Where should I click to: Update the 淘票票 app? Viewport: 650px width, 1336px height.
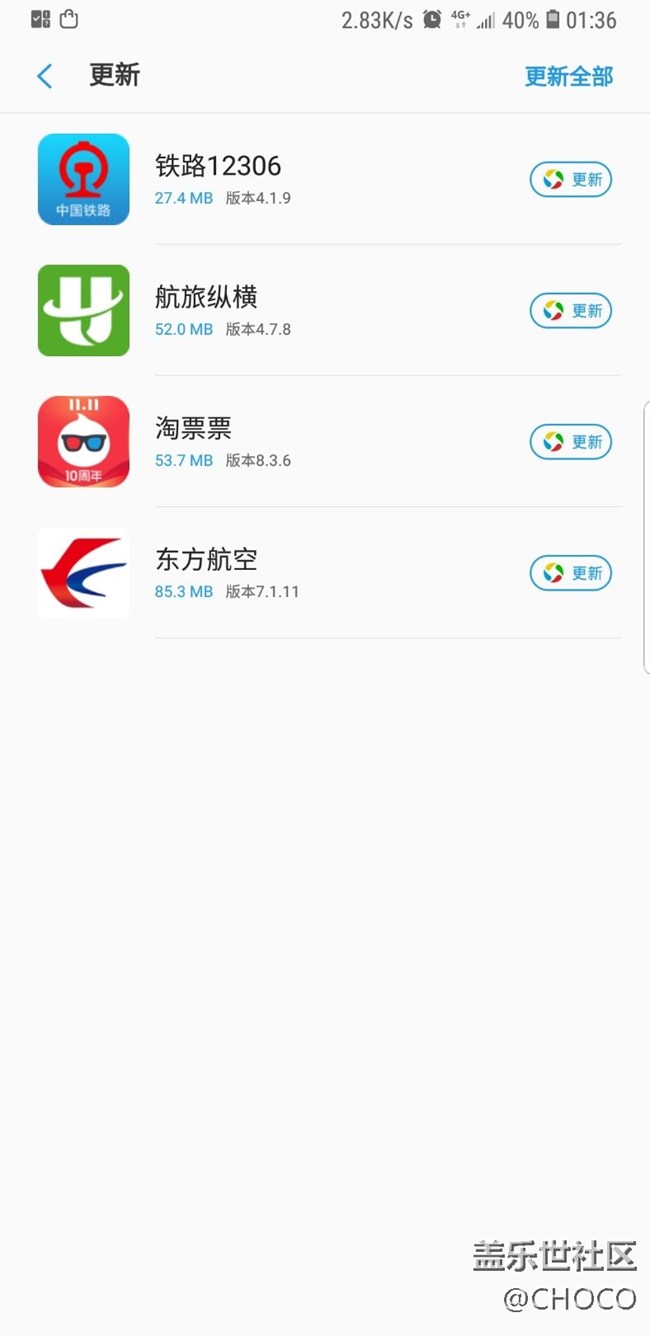coord(570,442)
